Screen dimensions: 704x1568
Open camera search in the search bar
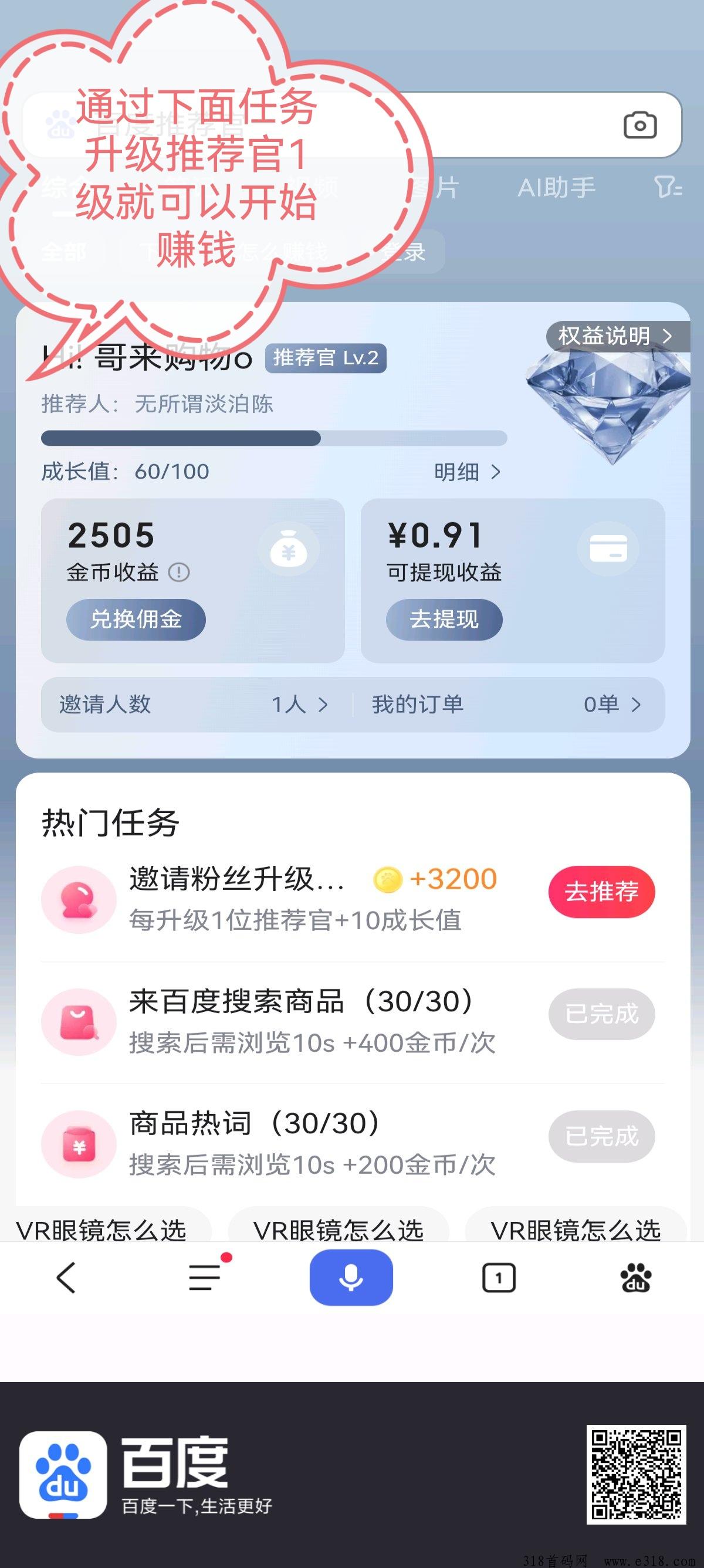pyautogui.click(x=639, y=125)
